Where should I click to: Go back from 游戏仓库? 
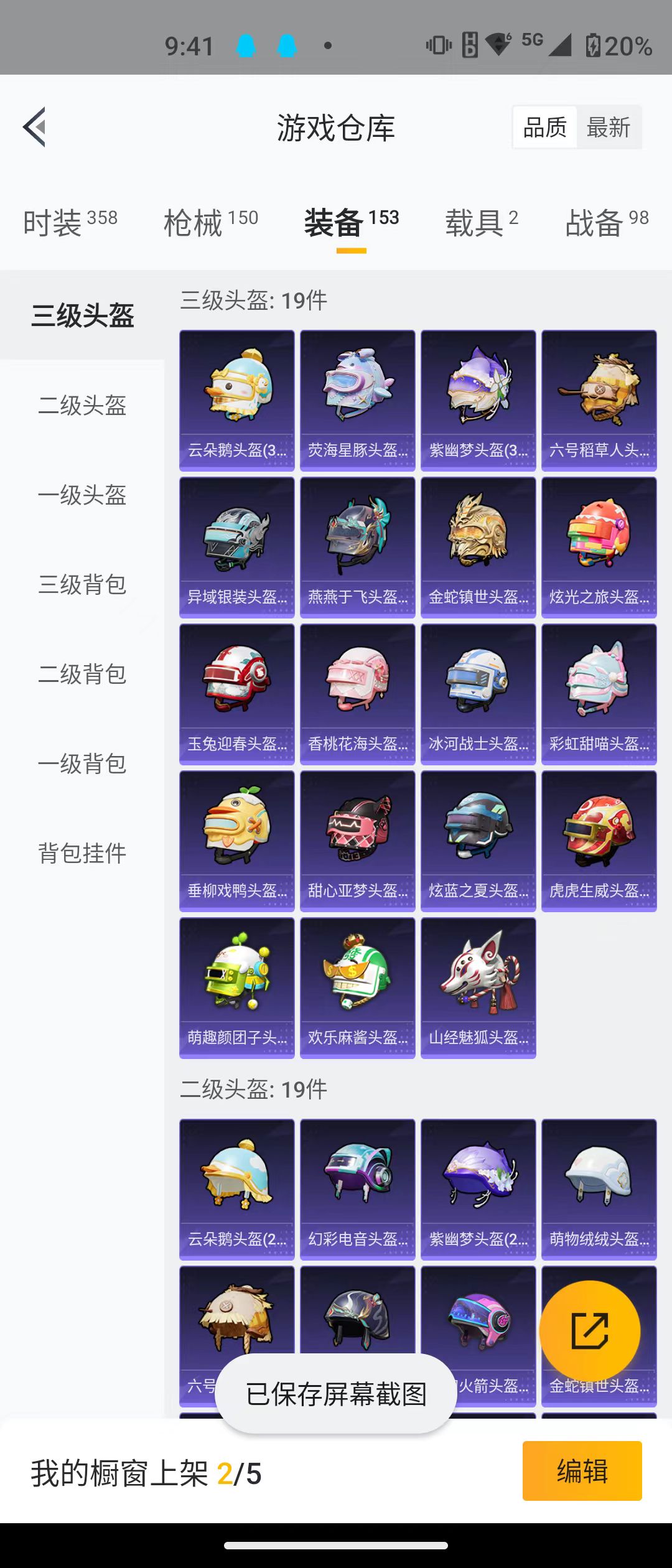coord(35,127)
